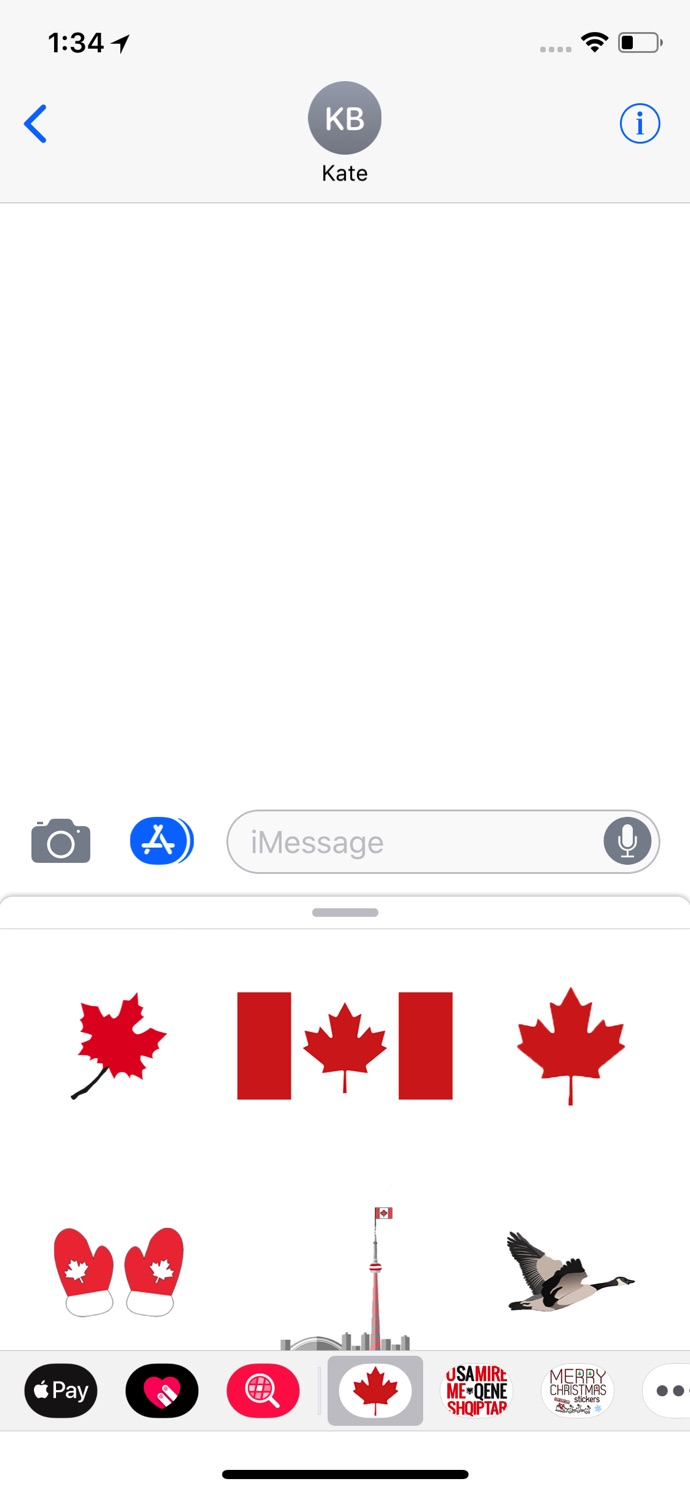This screenshot has height=1494, width=690.
Task: Pick the red mittens sticker
Action: [118, 1270]
